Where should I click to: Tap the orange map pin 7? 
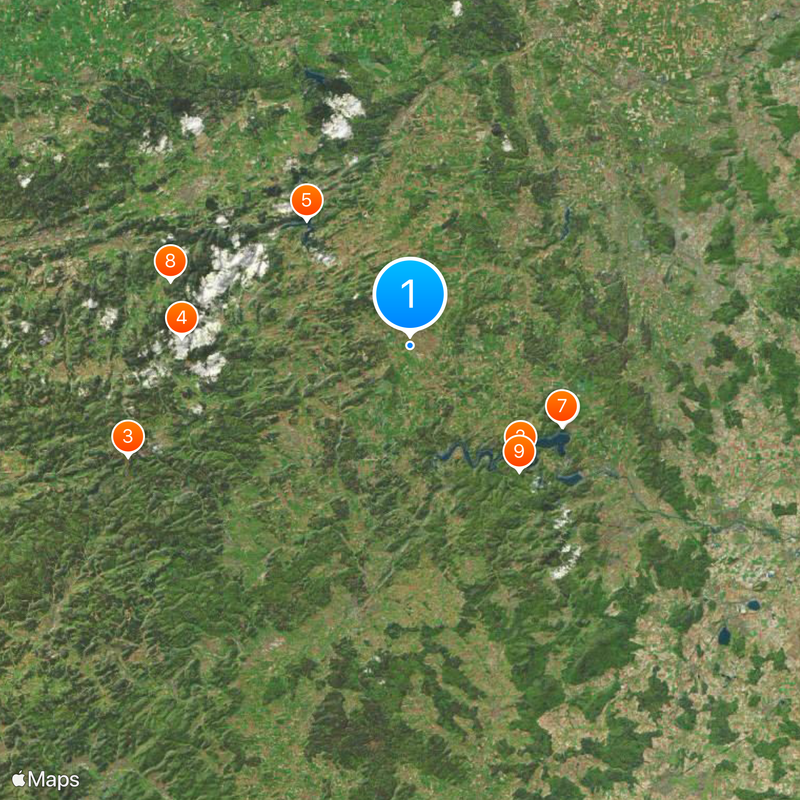(x=562, y=407)
